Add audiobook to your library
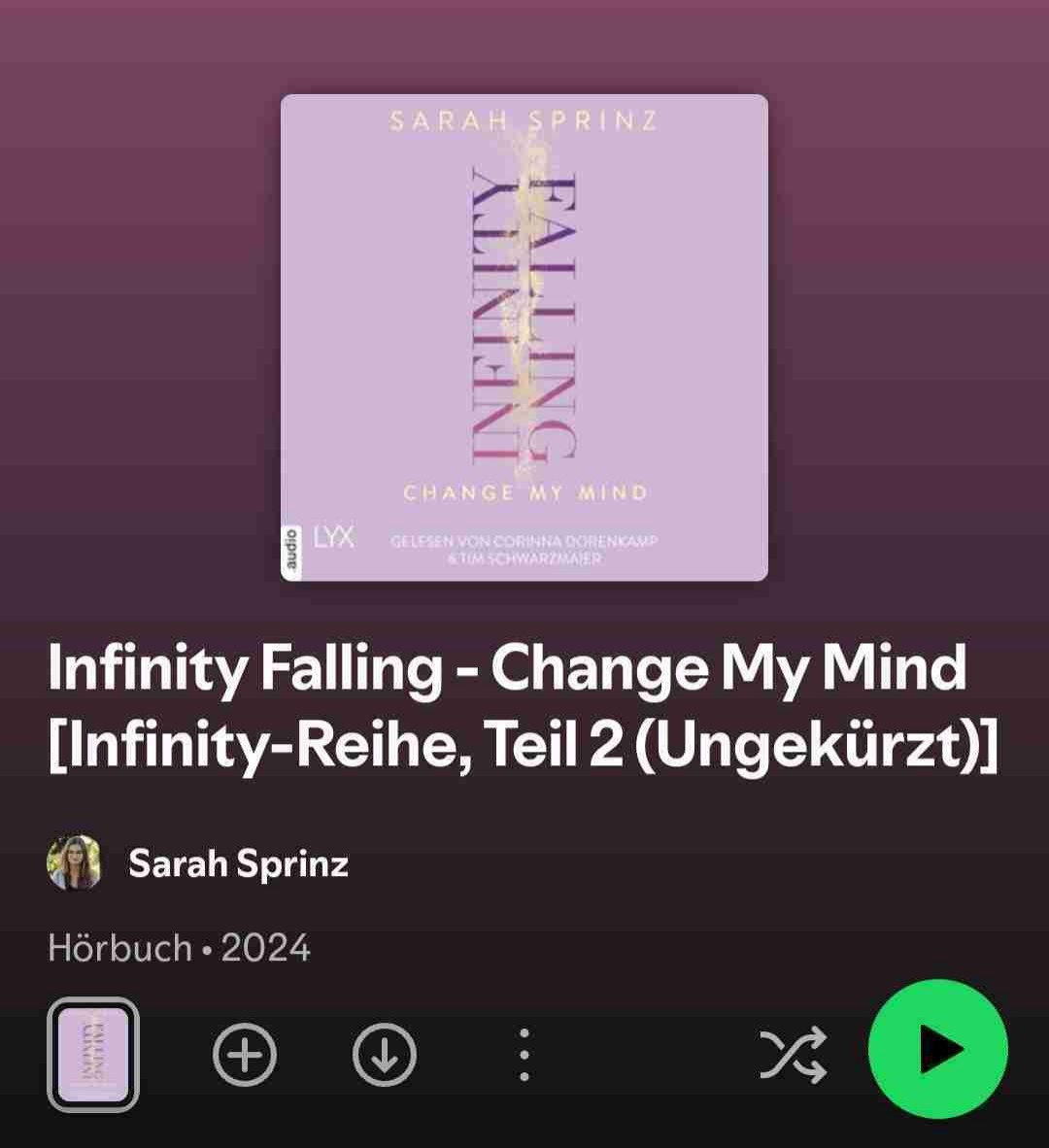The height and width of the screenshot is (1148, 1049). click(x=245, y=1055)
